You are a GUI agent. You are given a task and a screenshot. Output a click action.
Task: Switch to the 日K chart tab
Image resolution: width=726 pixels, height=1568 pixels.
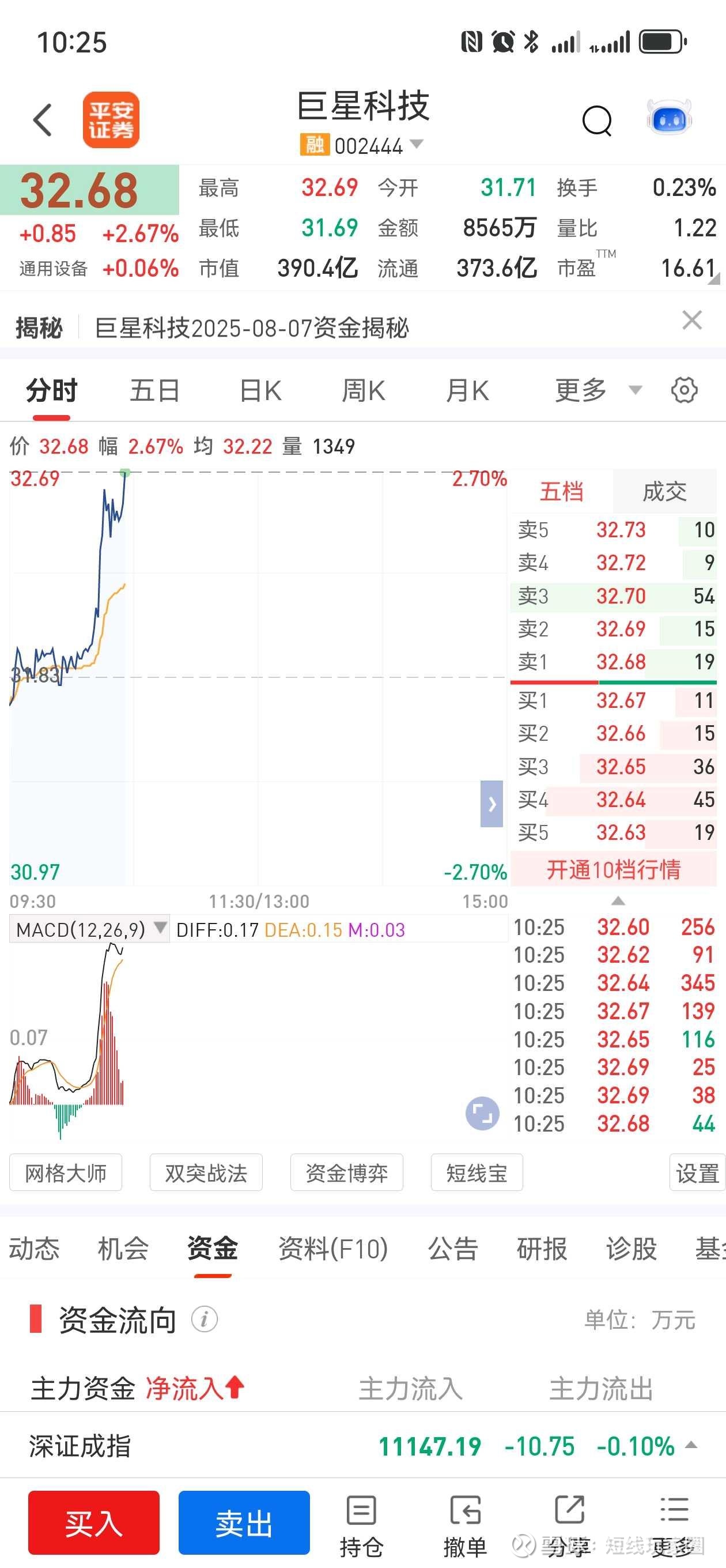[260, 390]
